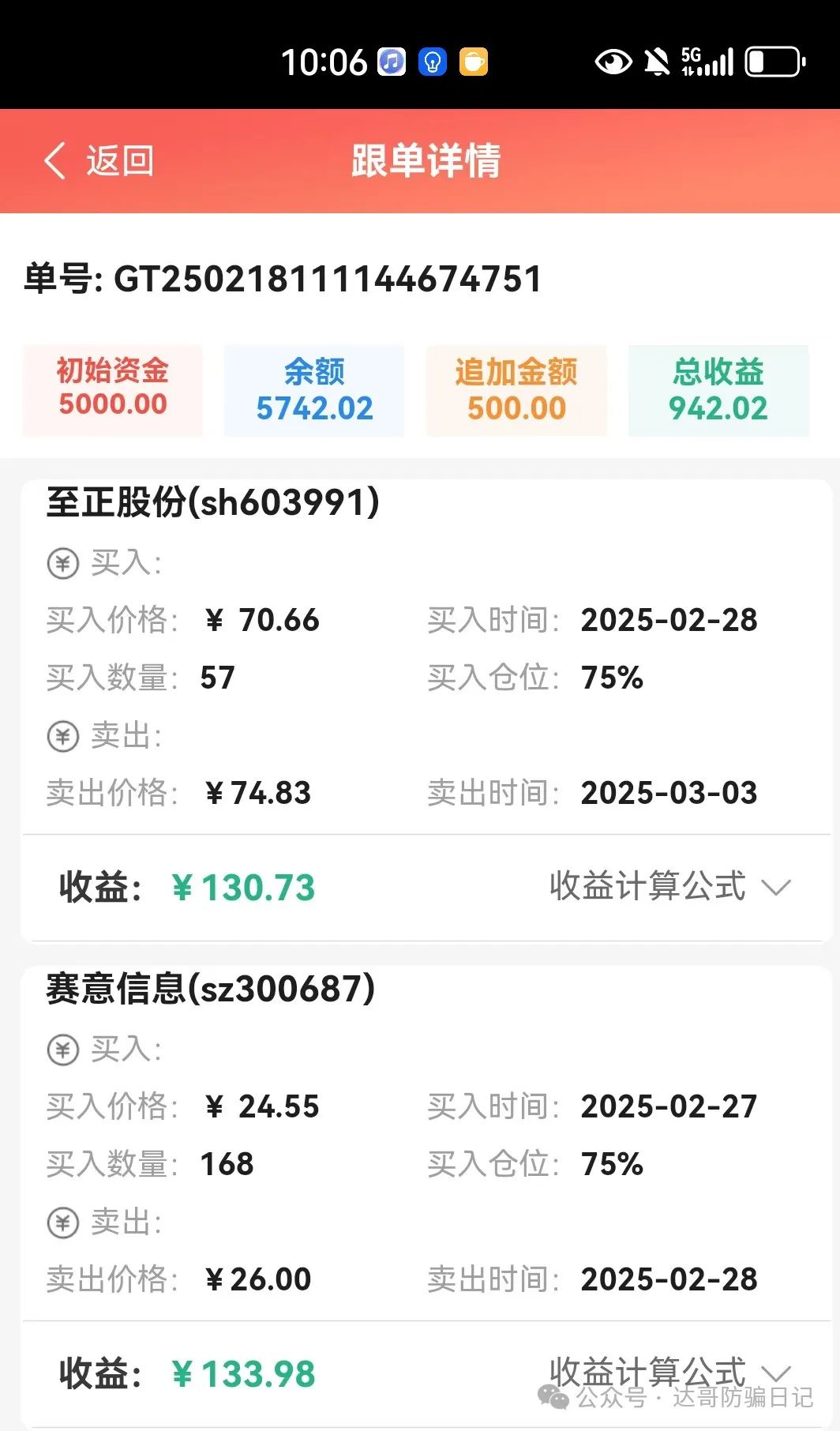
Task: Open the music player icon in the status bar
Action: coord(391,62)
